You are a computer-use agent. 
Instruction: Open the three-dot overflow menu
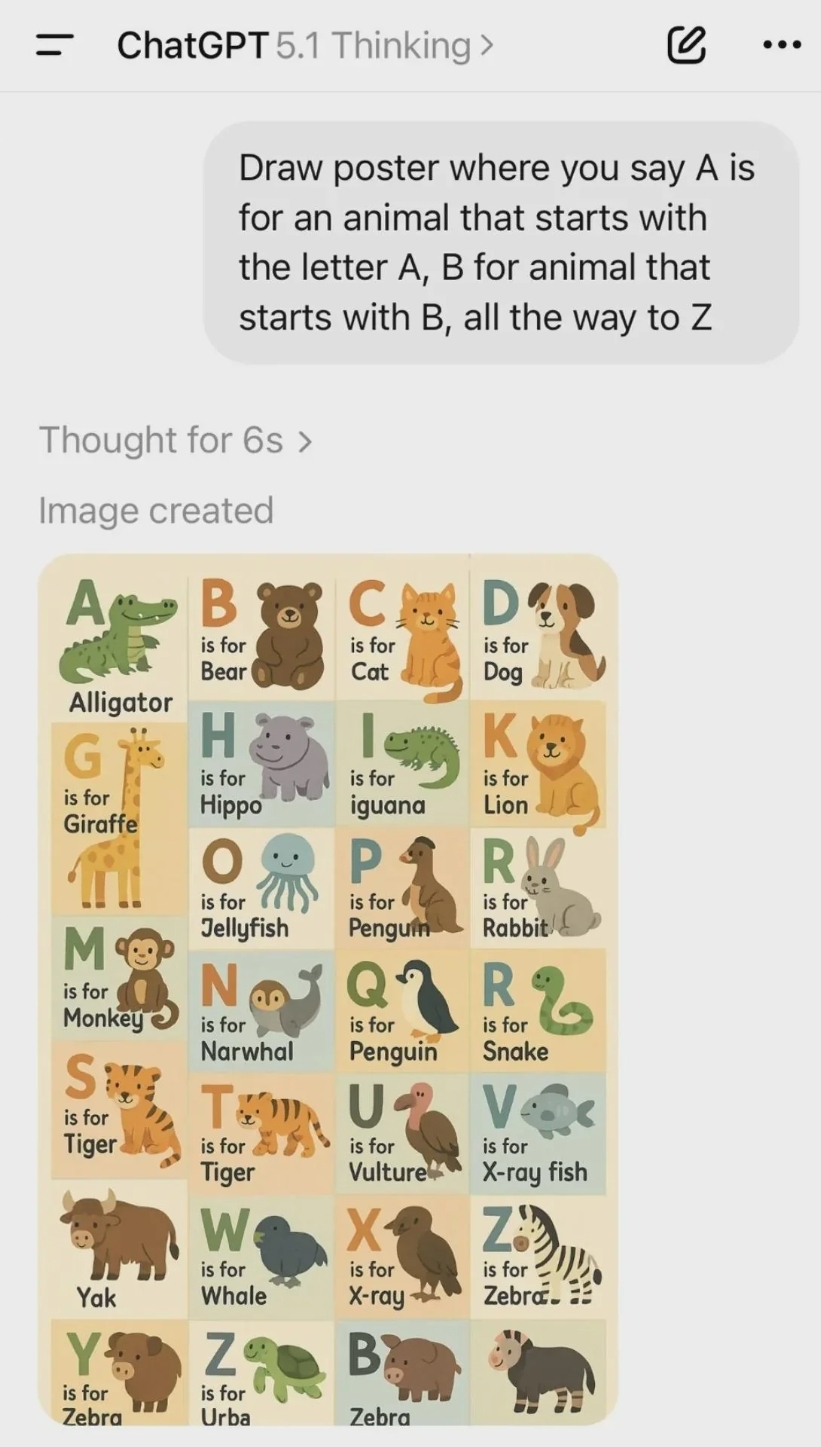781,45
